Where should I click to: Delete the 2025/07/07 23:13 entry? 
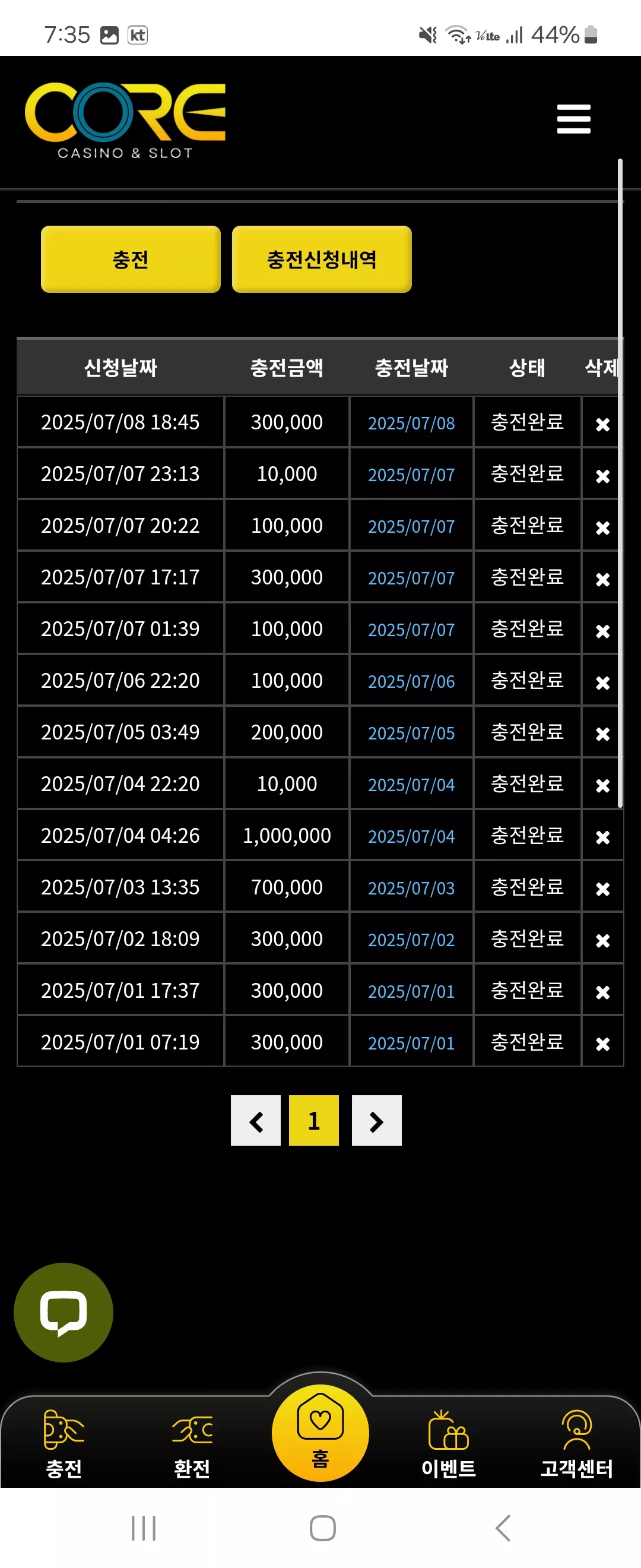602,476
